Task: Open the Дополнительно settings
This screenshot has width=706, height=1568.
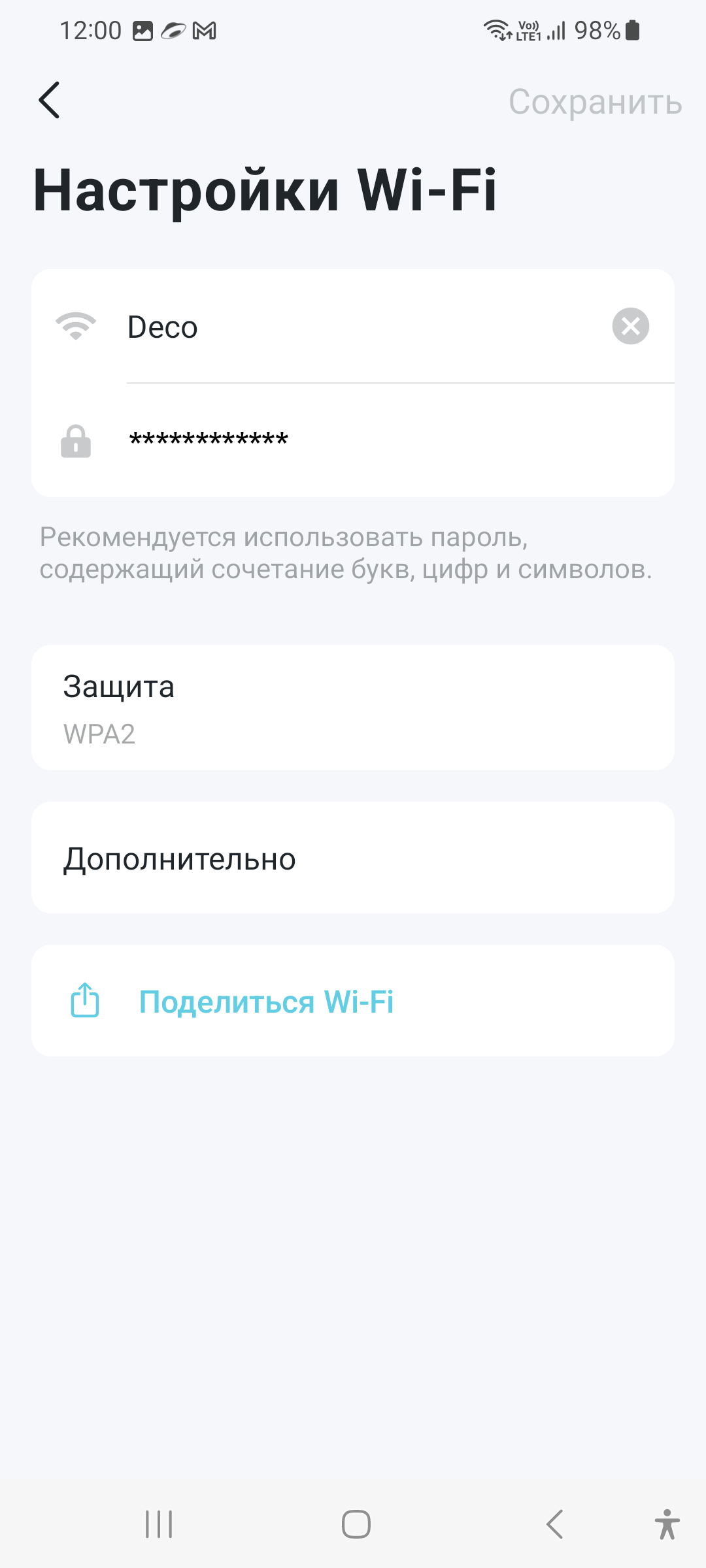Action: (x=353, y=858)
